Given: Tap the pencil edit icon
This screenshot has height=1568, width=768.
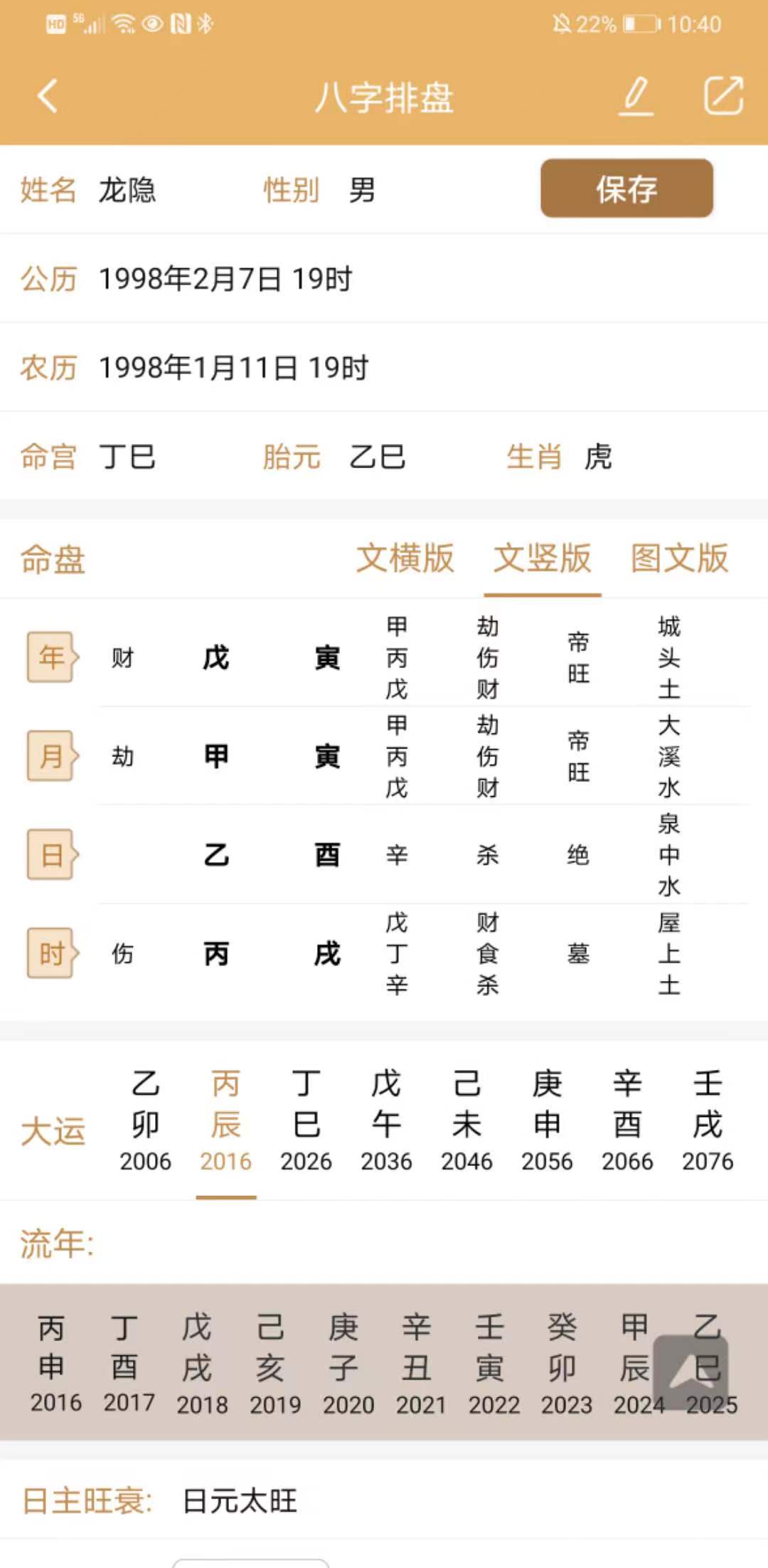Looking at the screenshot, I should click(x=636, y=96).
